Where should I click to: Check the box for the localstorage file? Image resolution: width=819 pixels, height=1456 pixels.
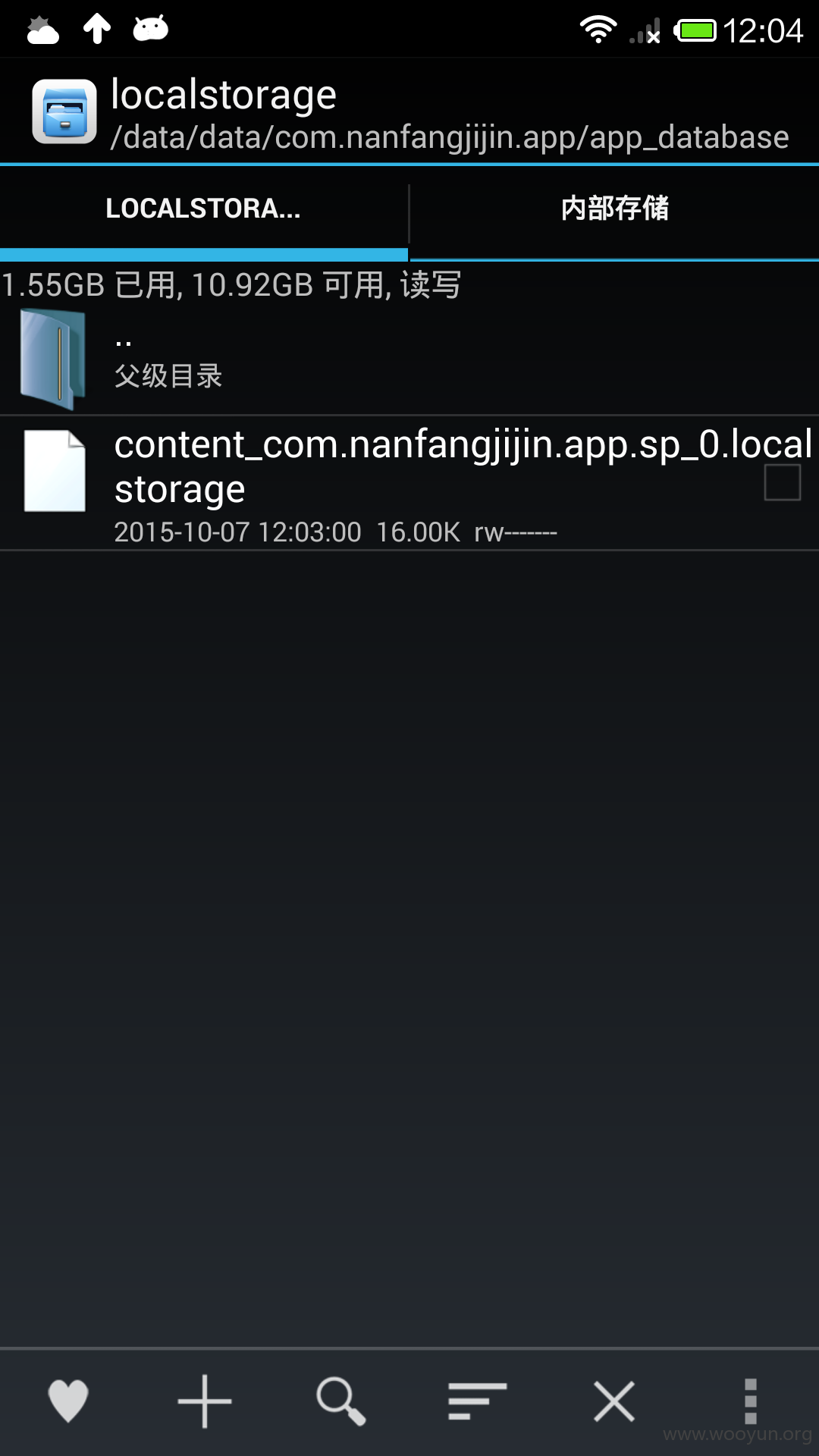coord(783,483)
